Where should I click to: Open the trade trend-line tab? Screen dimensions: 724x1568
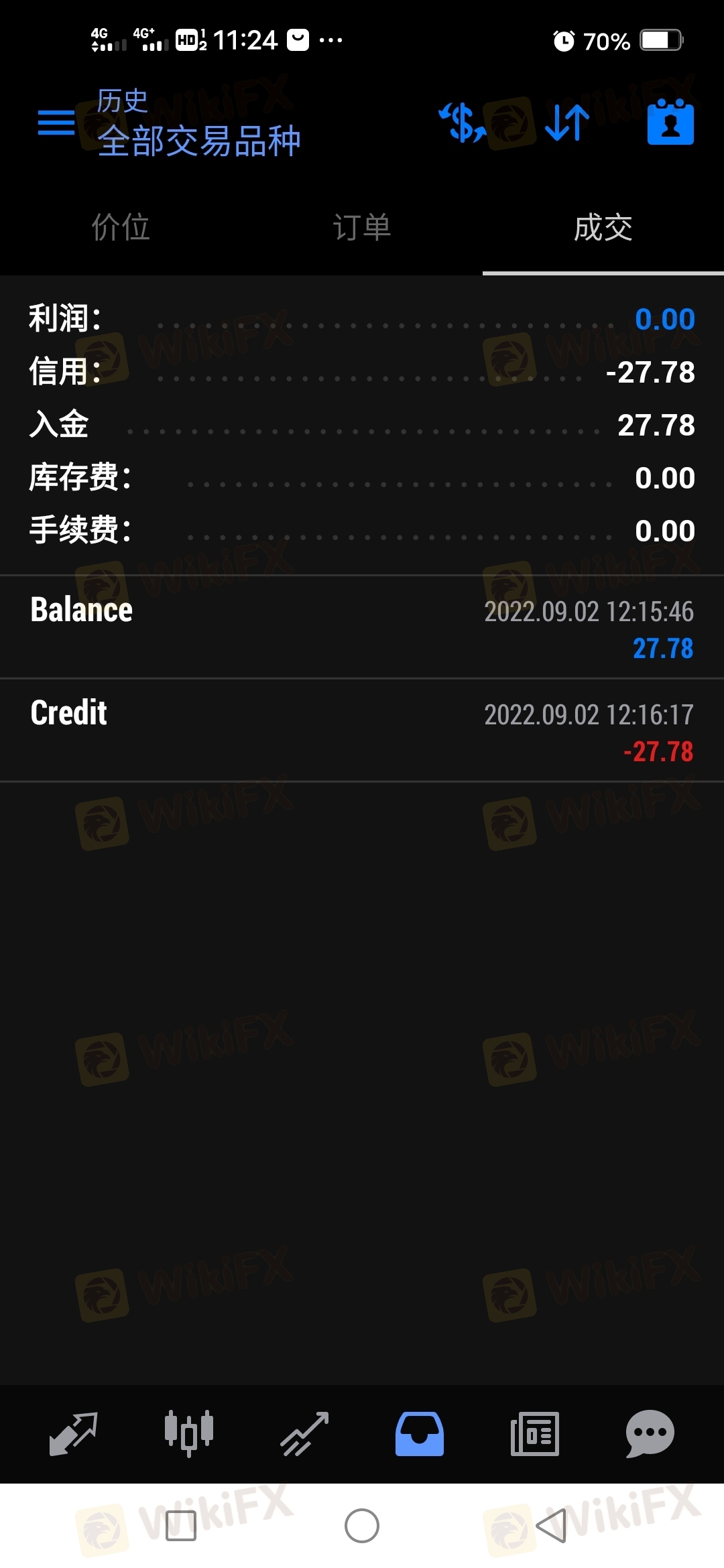[x=304, y=1433]
